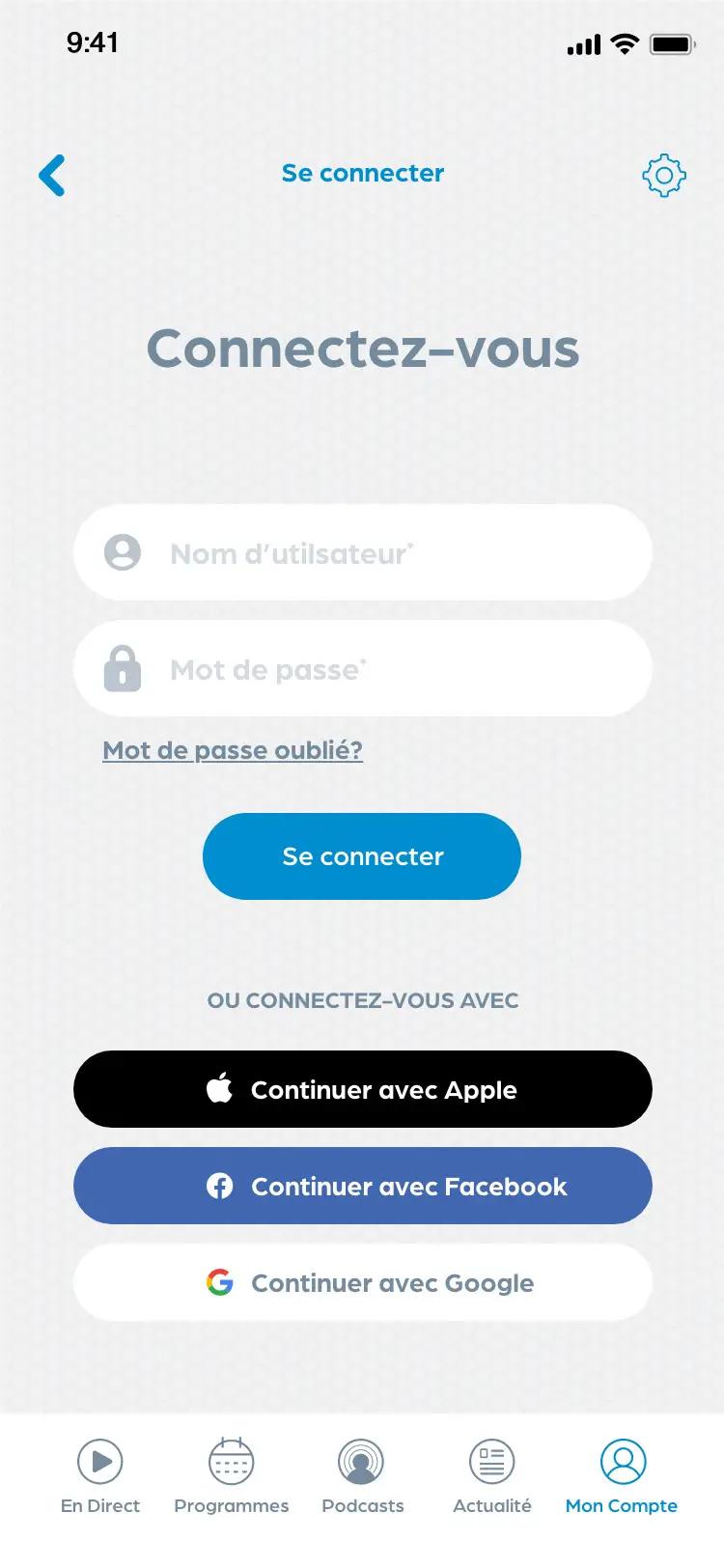Select the Mon Compte tab
The height and width of the screenshot is (1568, 724).
[x=623, y=1475]
